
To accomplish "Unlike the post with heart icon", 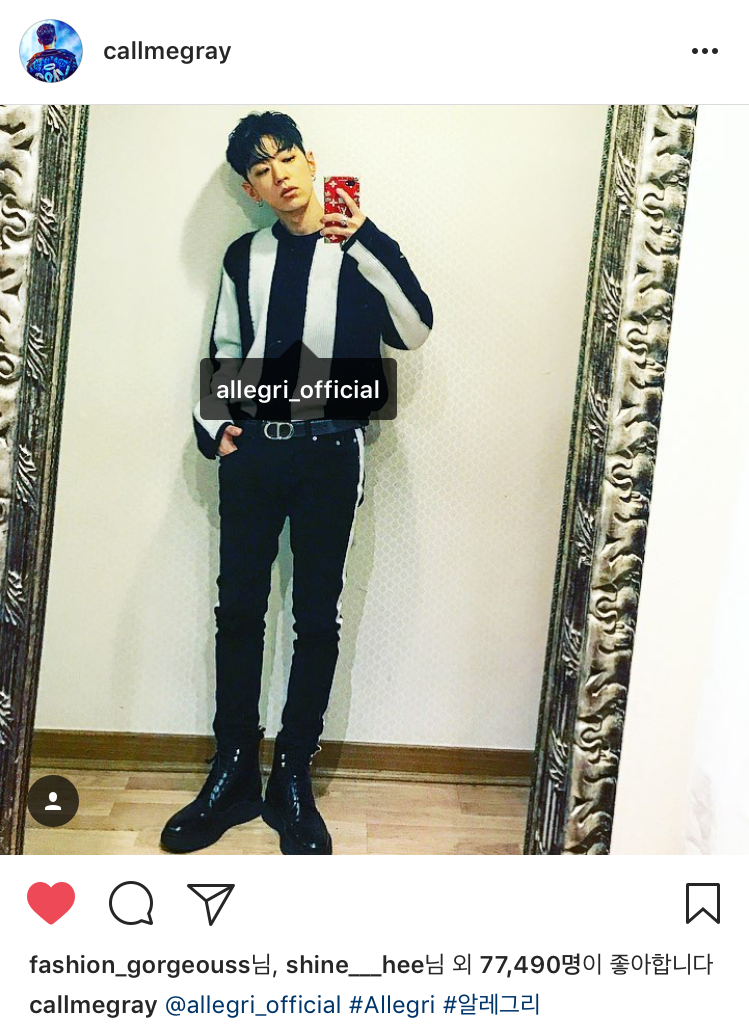I will (51, 903).
